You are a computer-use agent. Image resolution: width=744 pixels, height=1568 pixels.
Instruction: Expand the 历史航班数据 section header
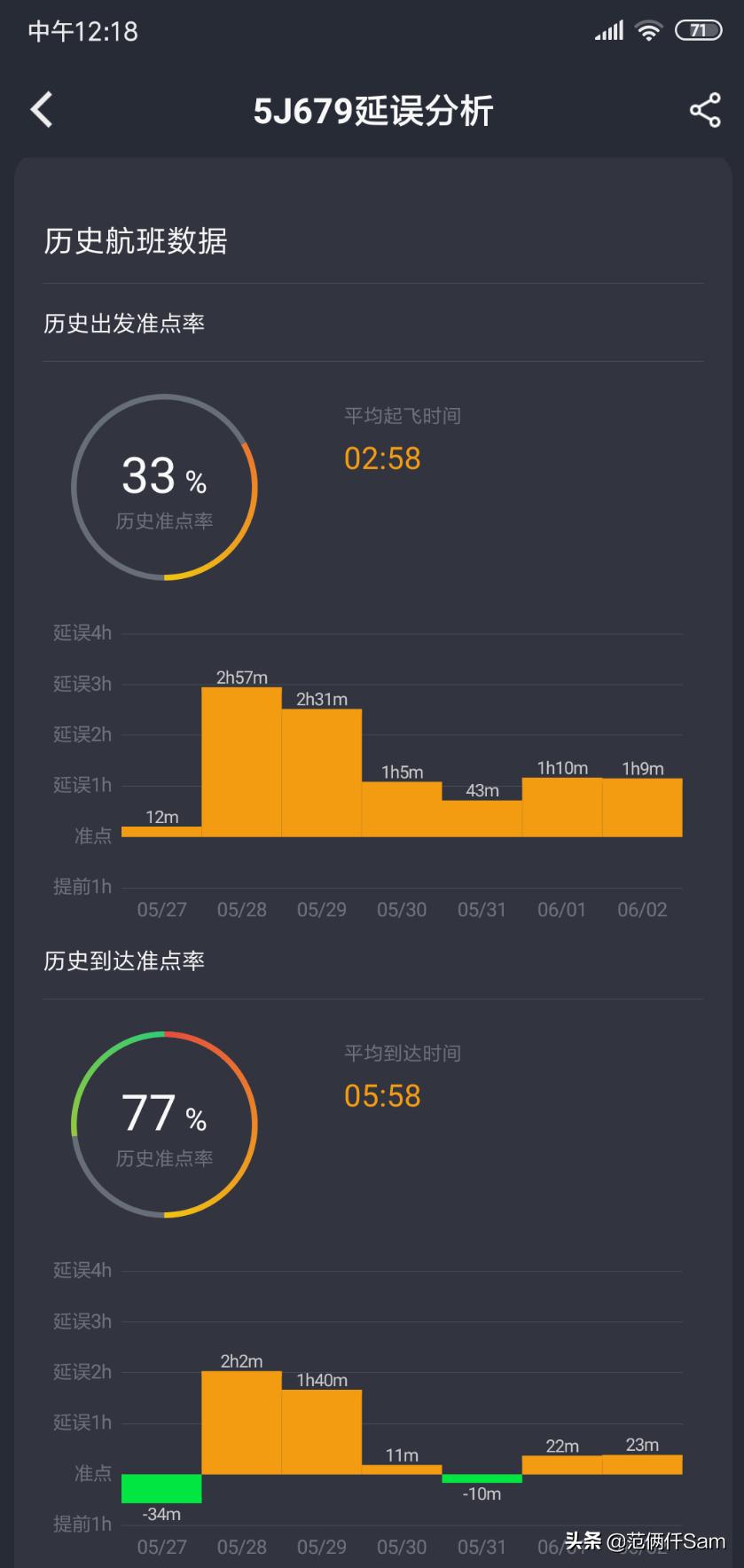pos(136,240)
